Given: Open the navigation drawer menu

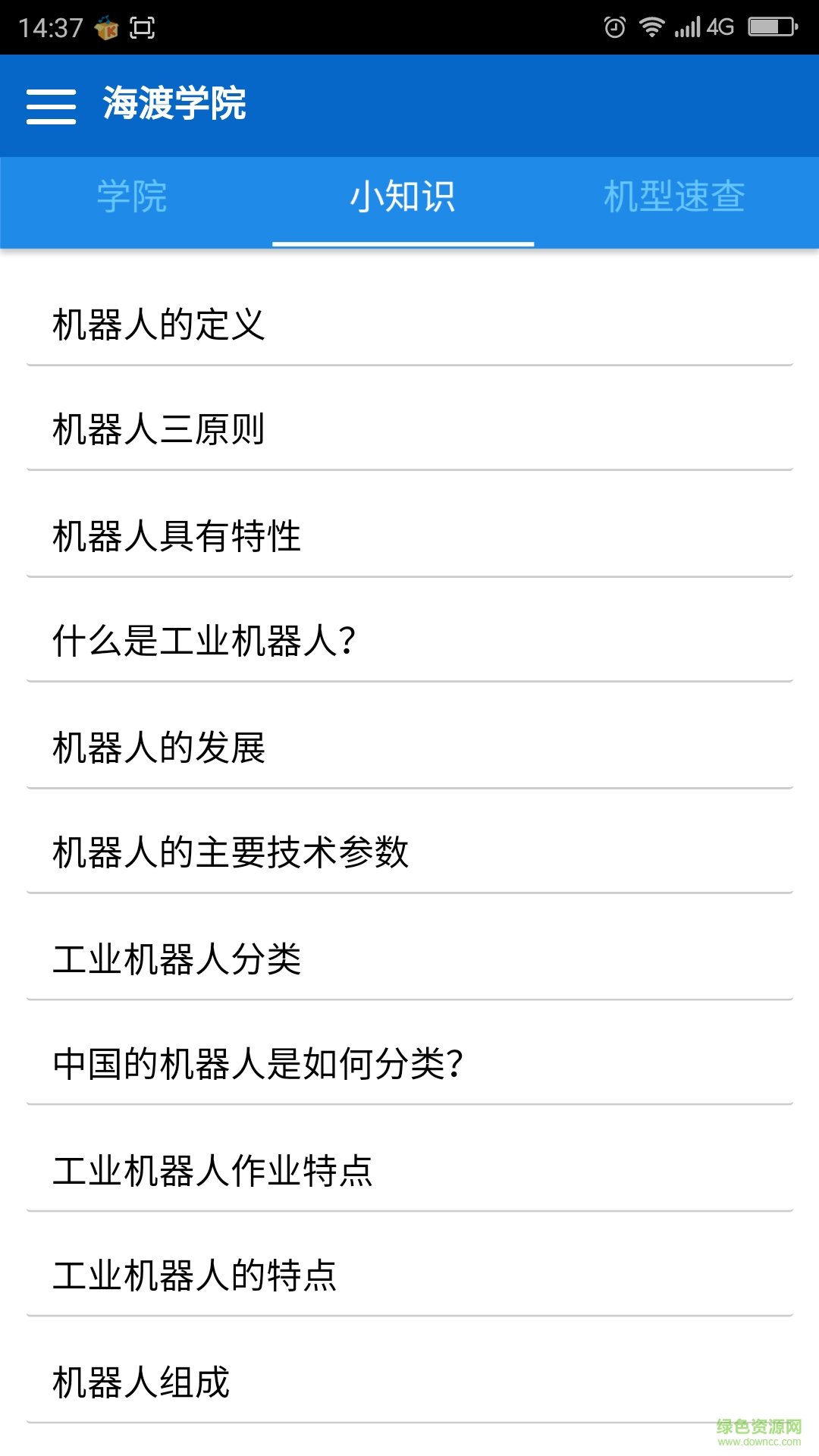Looking at the screenshot, I should point(52,106).
